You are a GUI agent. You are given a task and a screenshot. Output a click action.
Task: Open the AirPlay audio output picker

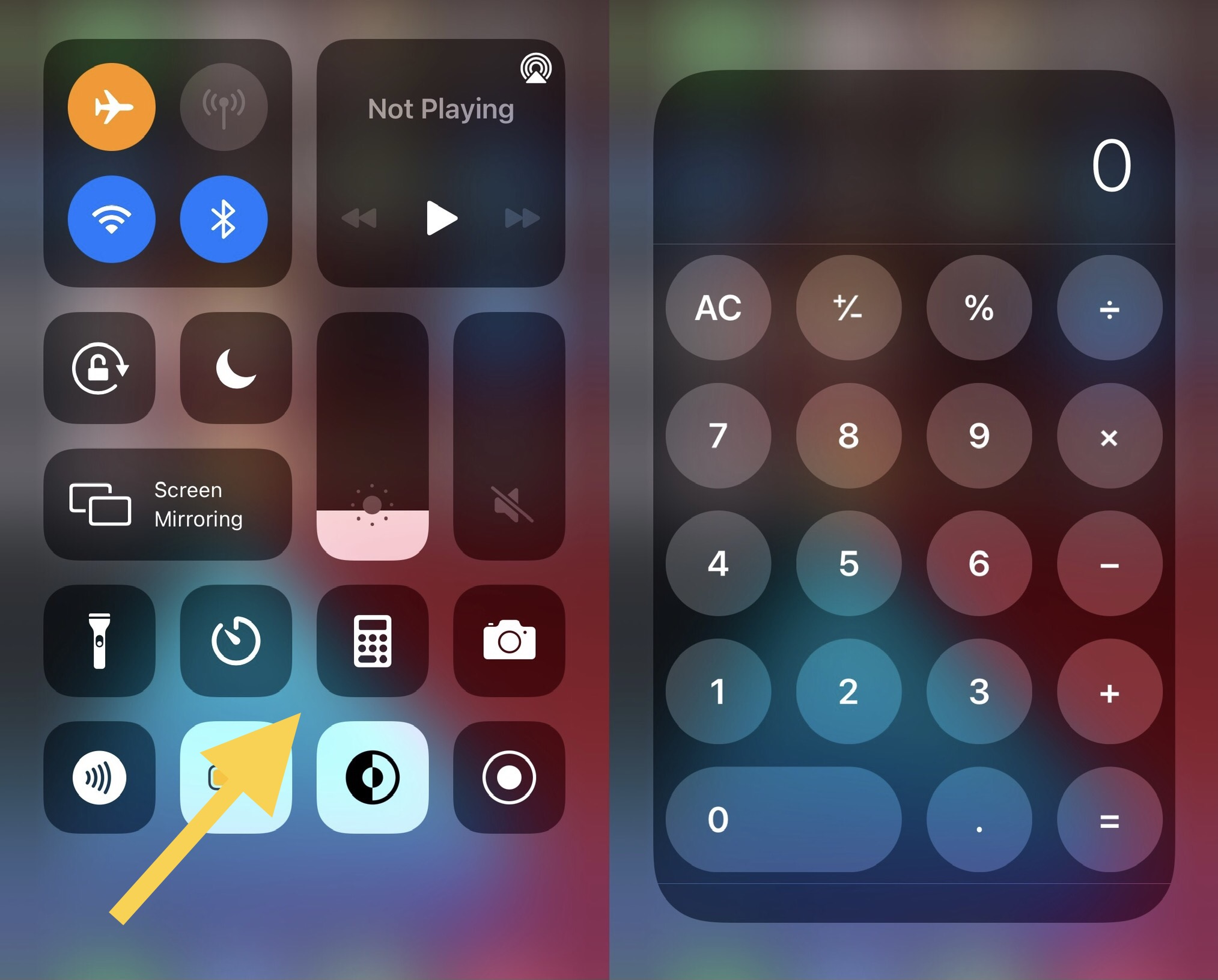coord(535,68)
